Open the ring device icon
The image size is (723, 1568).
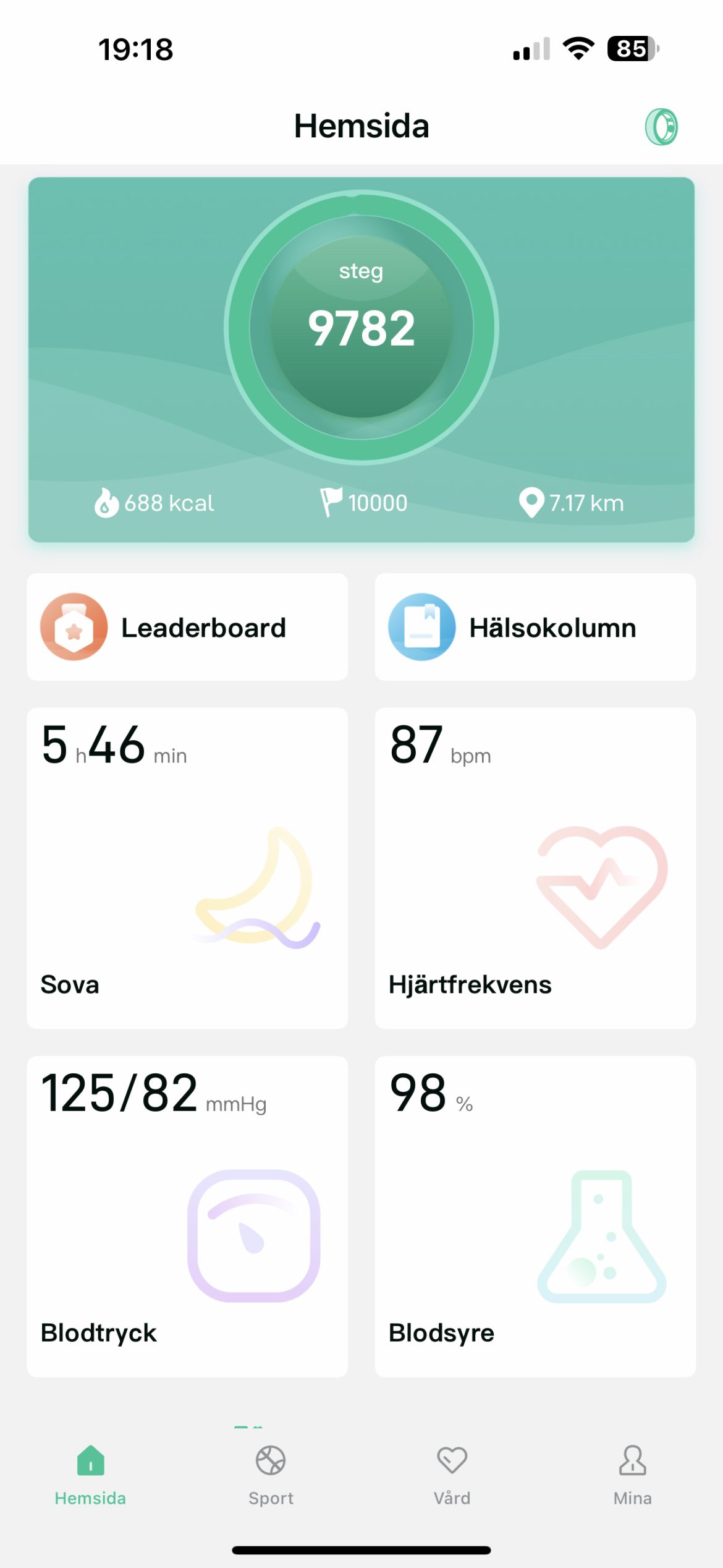661,127
